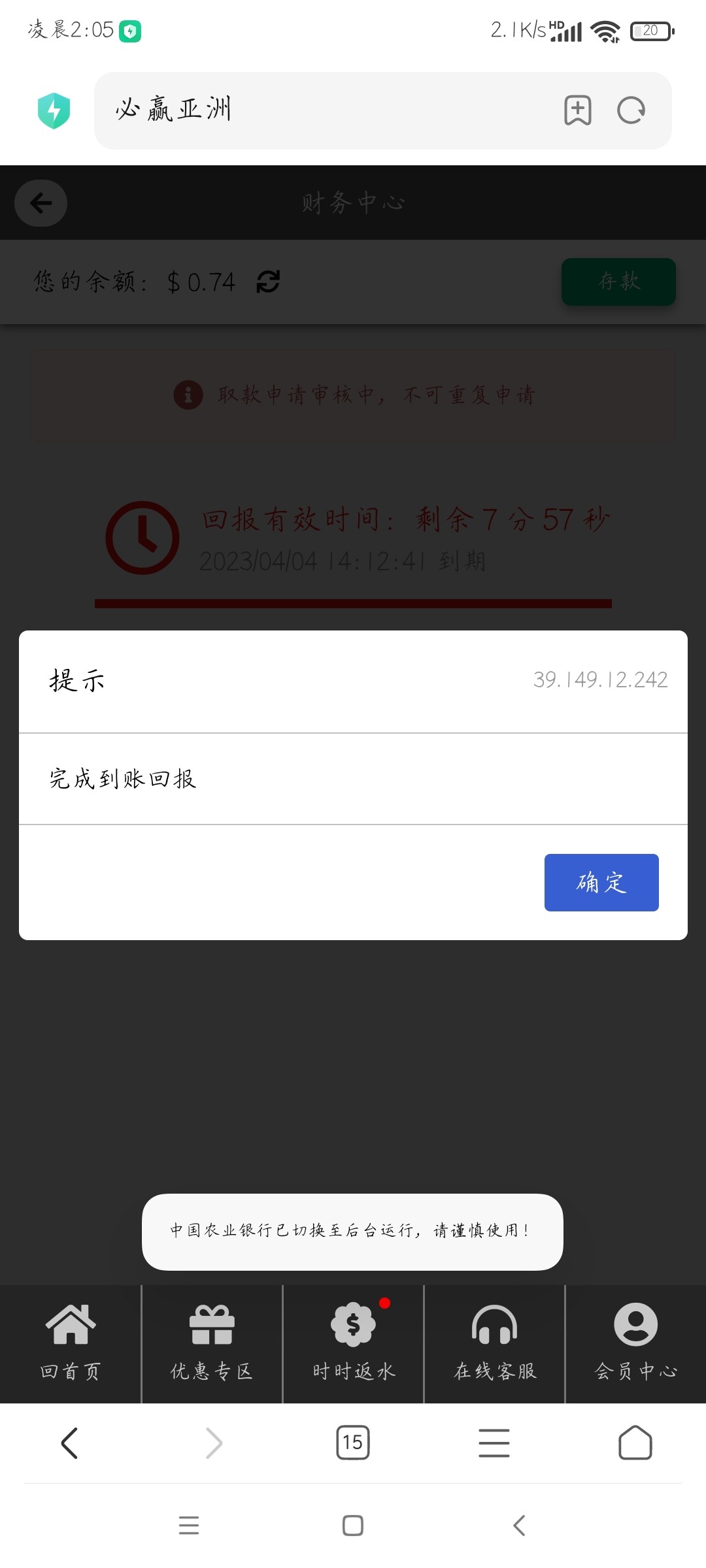This screenshot has width=706, height=1568.
Task: Open the browser hamburger menu
Action: point(494,1444)
